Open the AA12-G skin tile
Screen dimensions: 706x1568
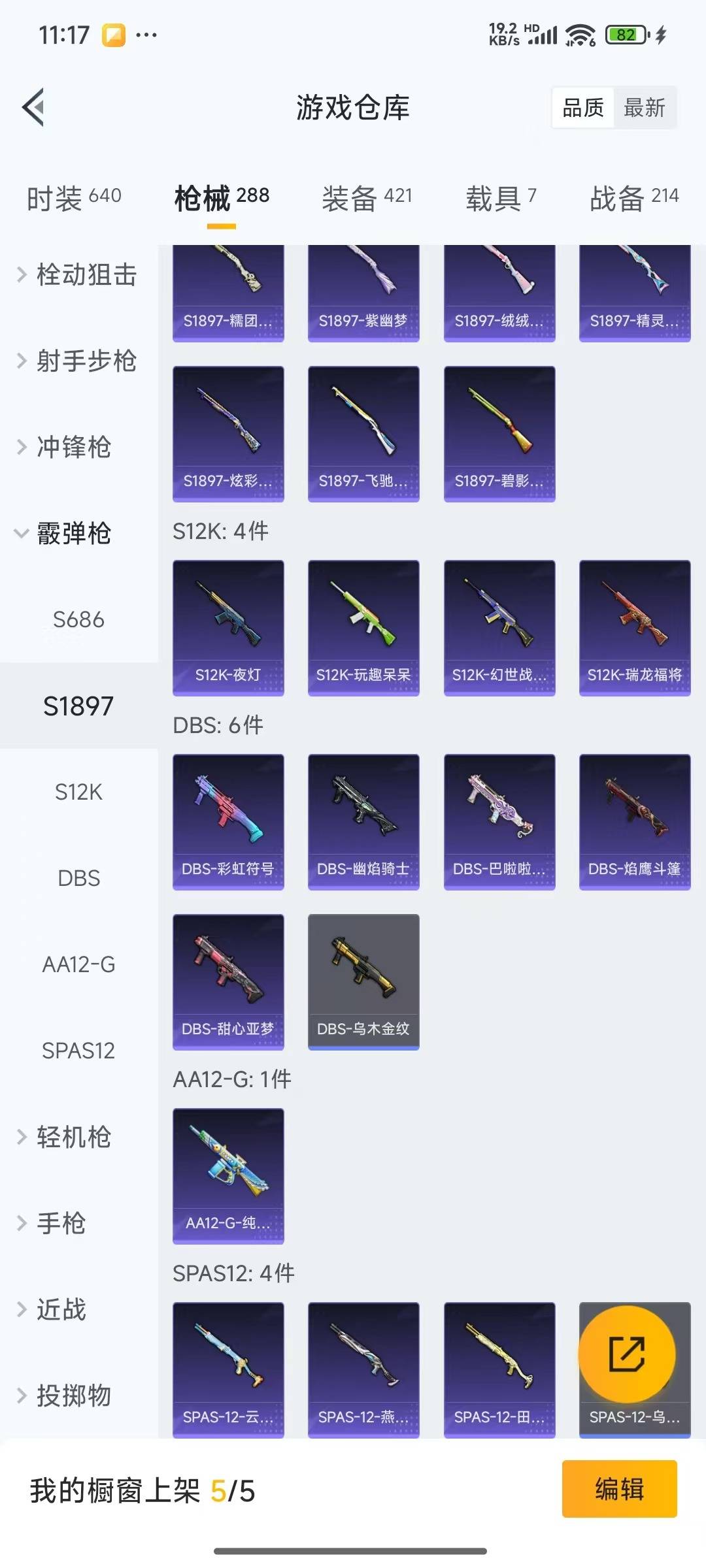tap(228, 1175)
